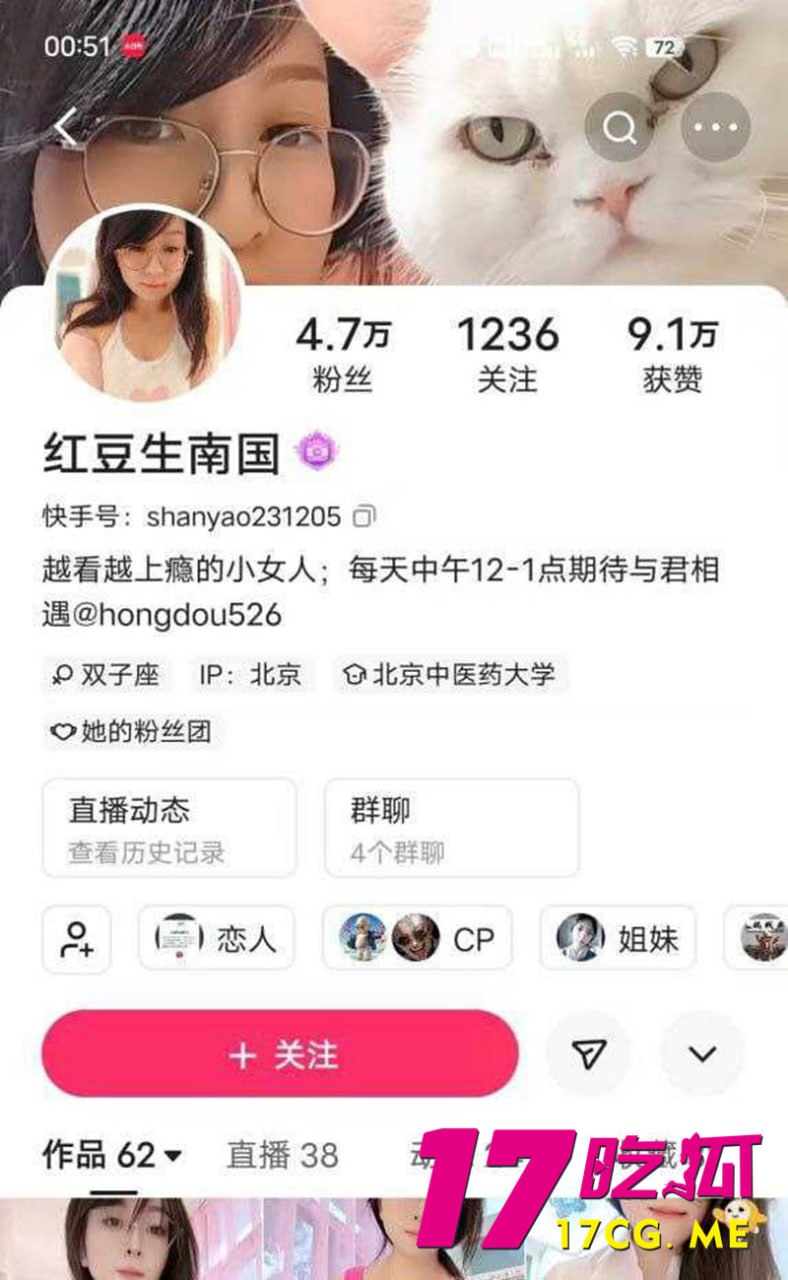Open the three-dot overflow menu
The height and width of the screenshot is (1280, 788).
[x=716, y=128]
